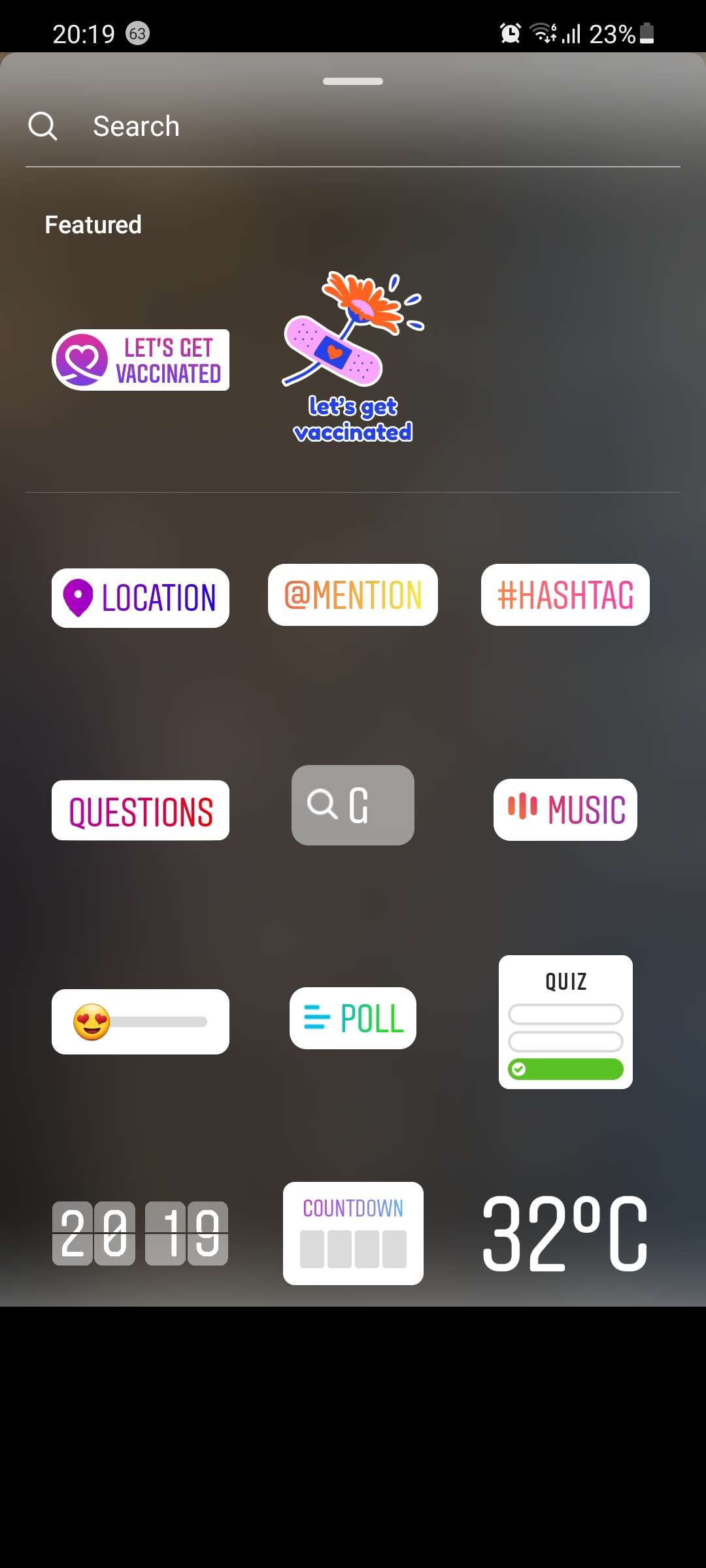
Task: Add a #Hashtag sticker
Action: (x=565, y=595)
